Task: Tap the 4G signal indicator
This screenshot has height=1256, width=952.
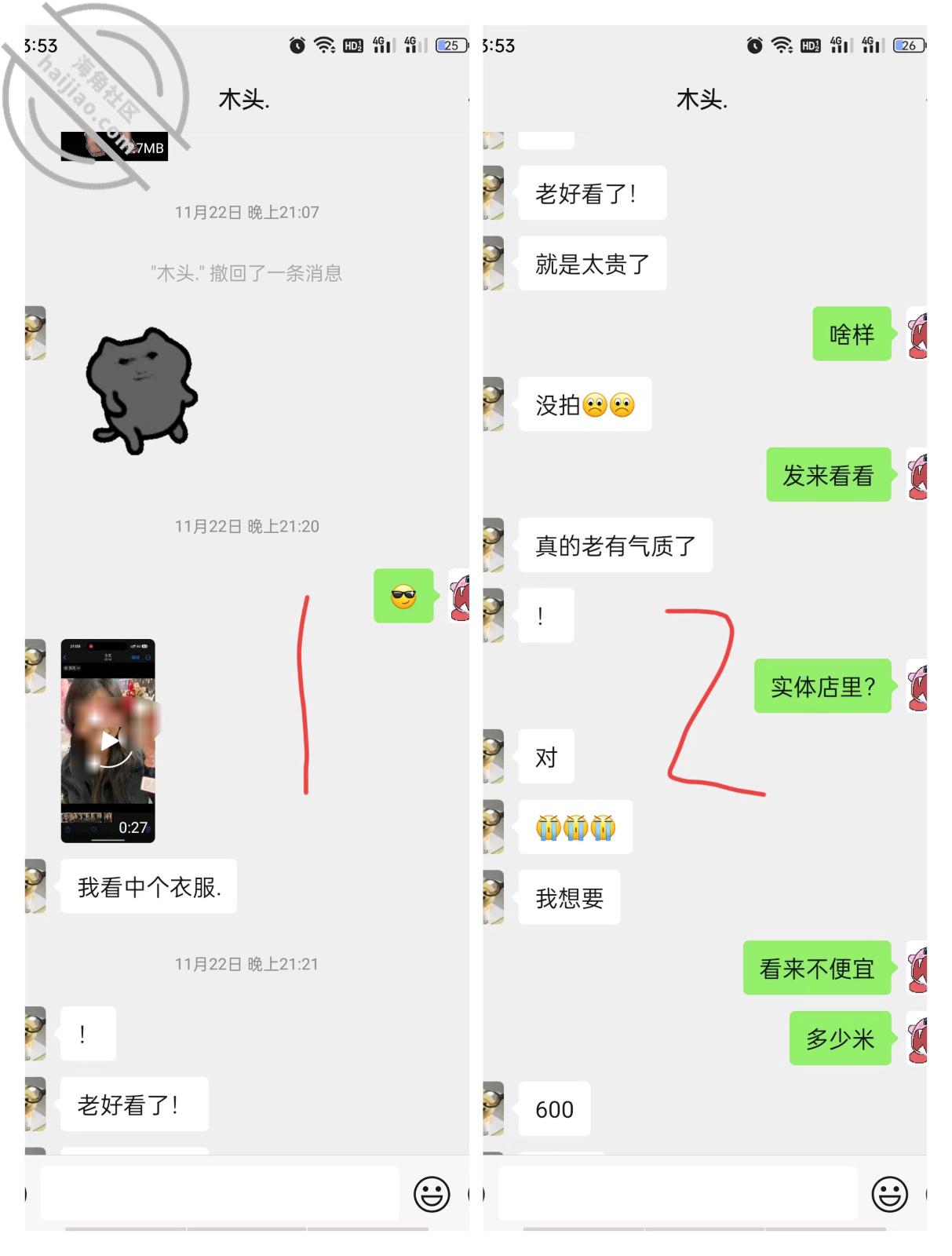Action: (384, 46)
